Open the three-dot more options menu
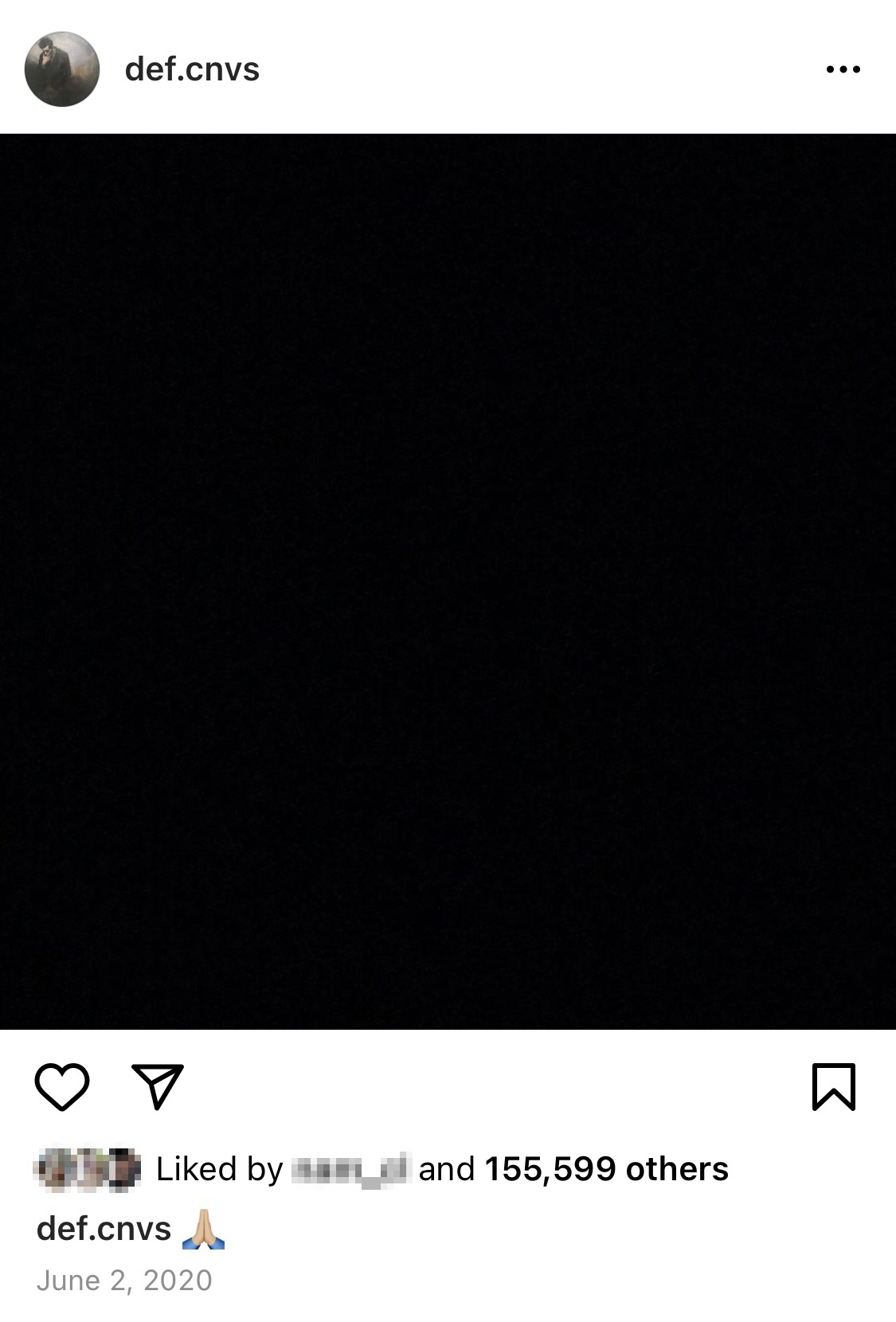 tap(843, 70)
